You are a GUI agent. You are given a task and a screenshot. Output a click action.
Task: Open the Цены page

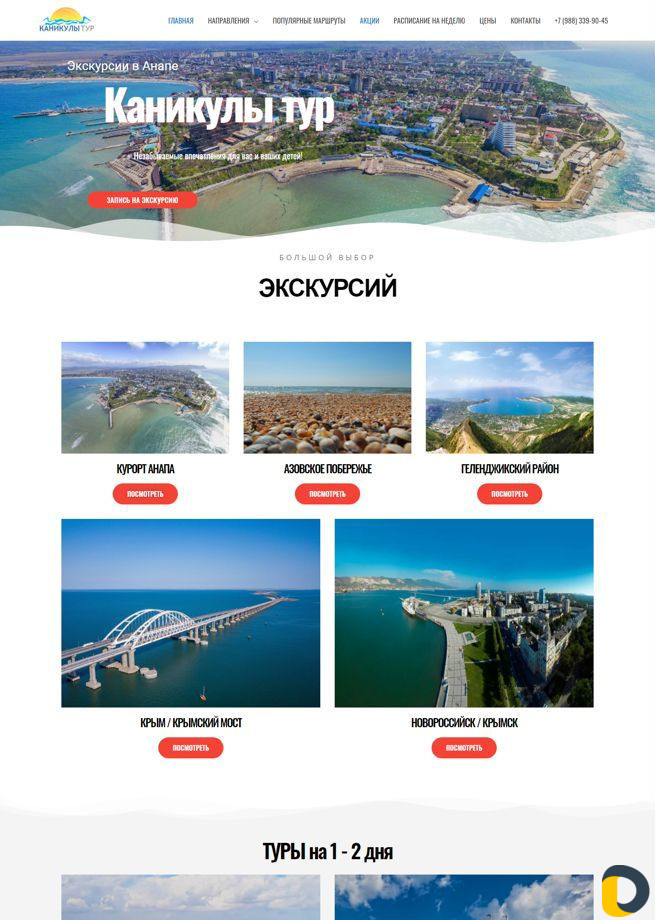pyautogui.click(x=487, y=21)
